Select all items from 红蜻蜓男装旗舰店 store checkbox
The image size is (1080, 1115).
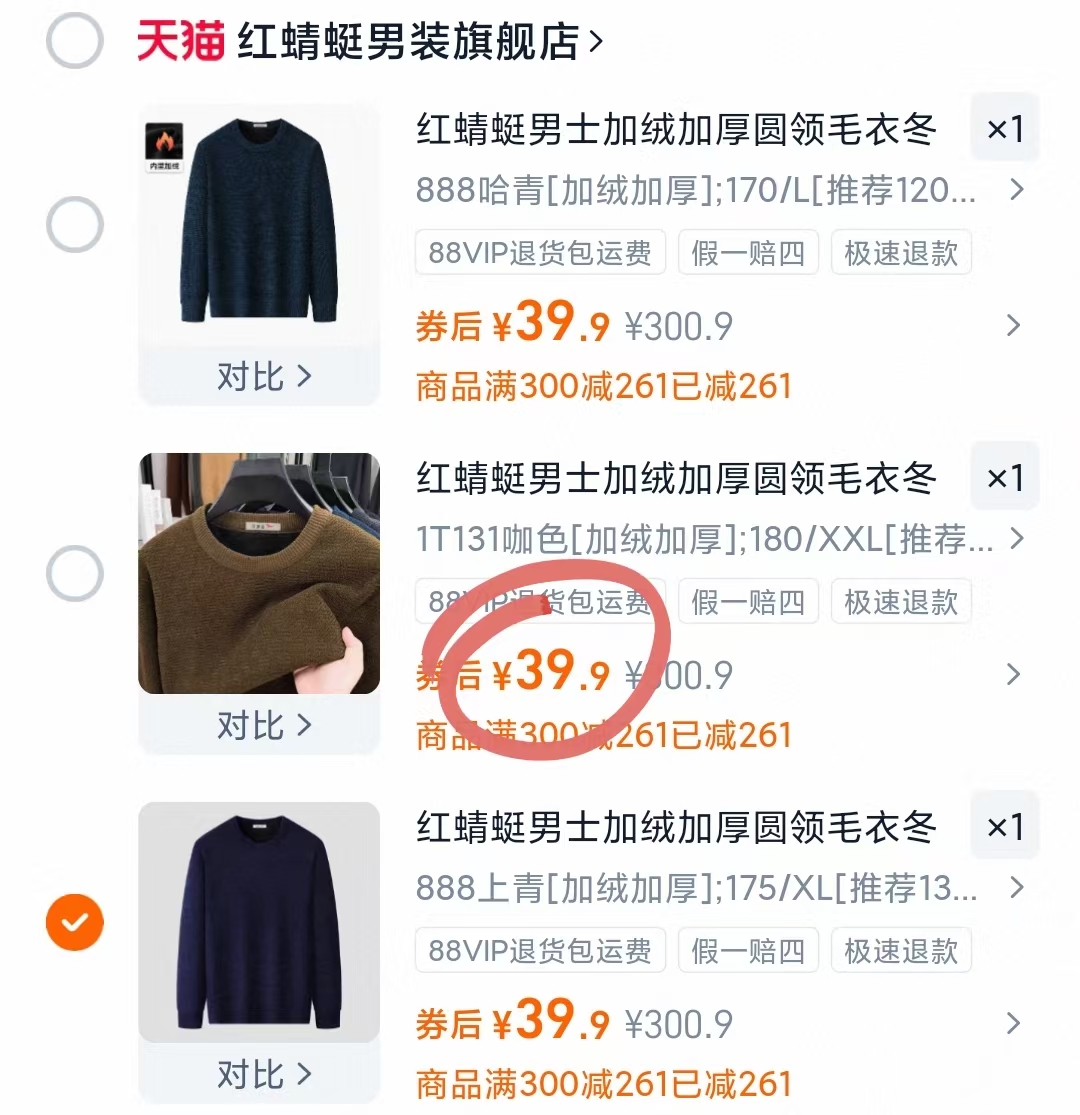pyautogui.click(x=74, y=42)
